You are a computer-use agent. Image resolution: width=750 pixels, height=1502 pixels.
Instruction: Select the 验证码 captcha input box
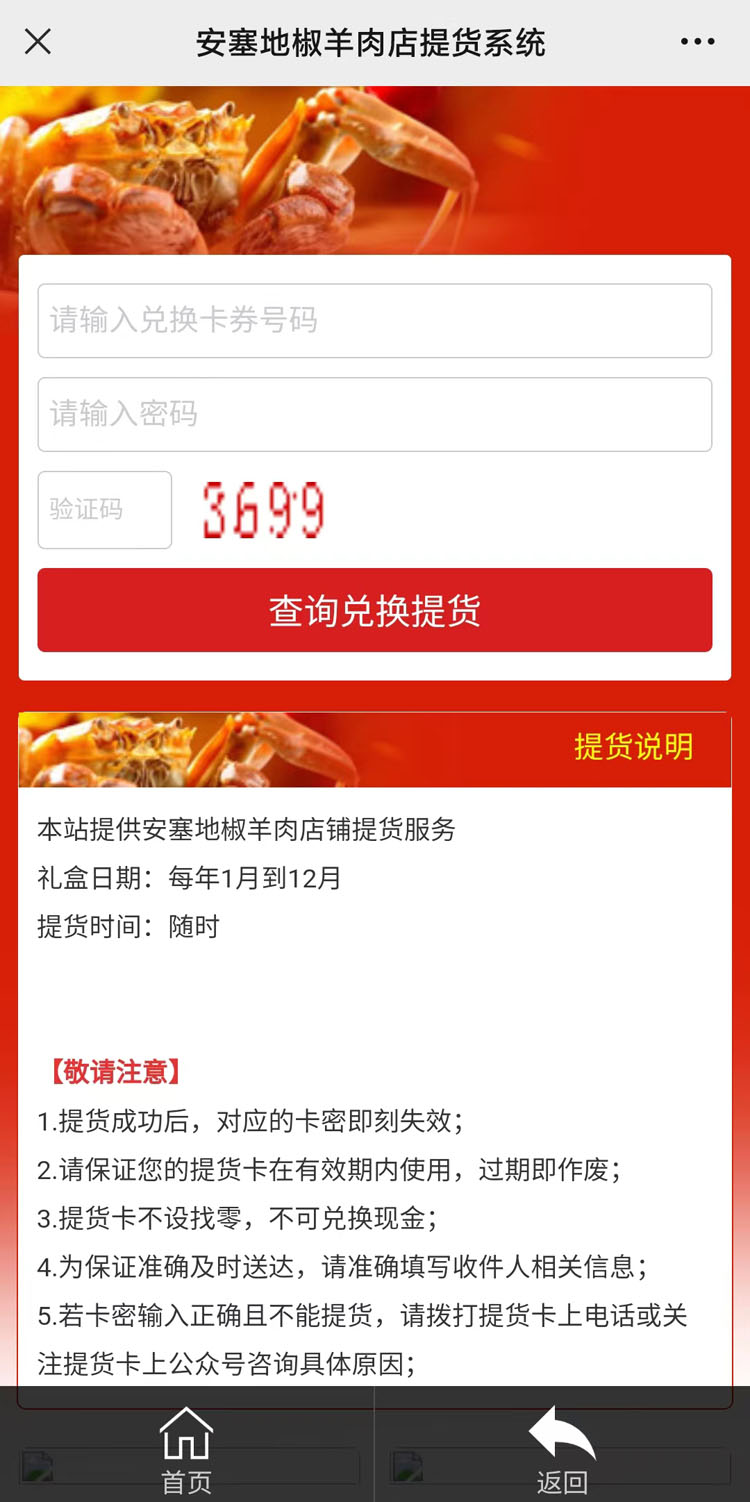coord(105,510)
